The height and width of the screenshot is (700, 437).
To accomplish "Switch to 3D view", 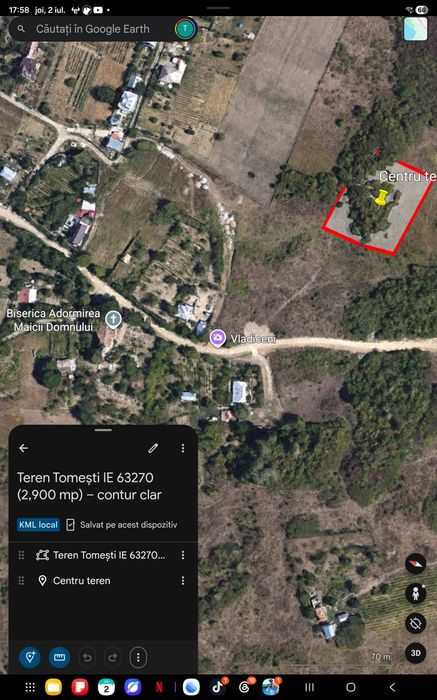I will [416, 653].
